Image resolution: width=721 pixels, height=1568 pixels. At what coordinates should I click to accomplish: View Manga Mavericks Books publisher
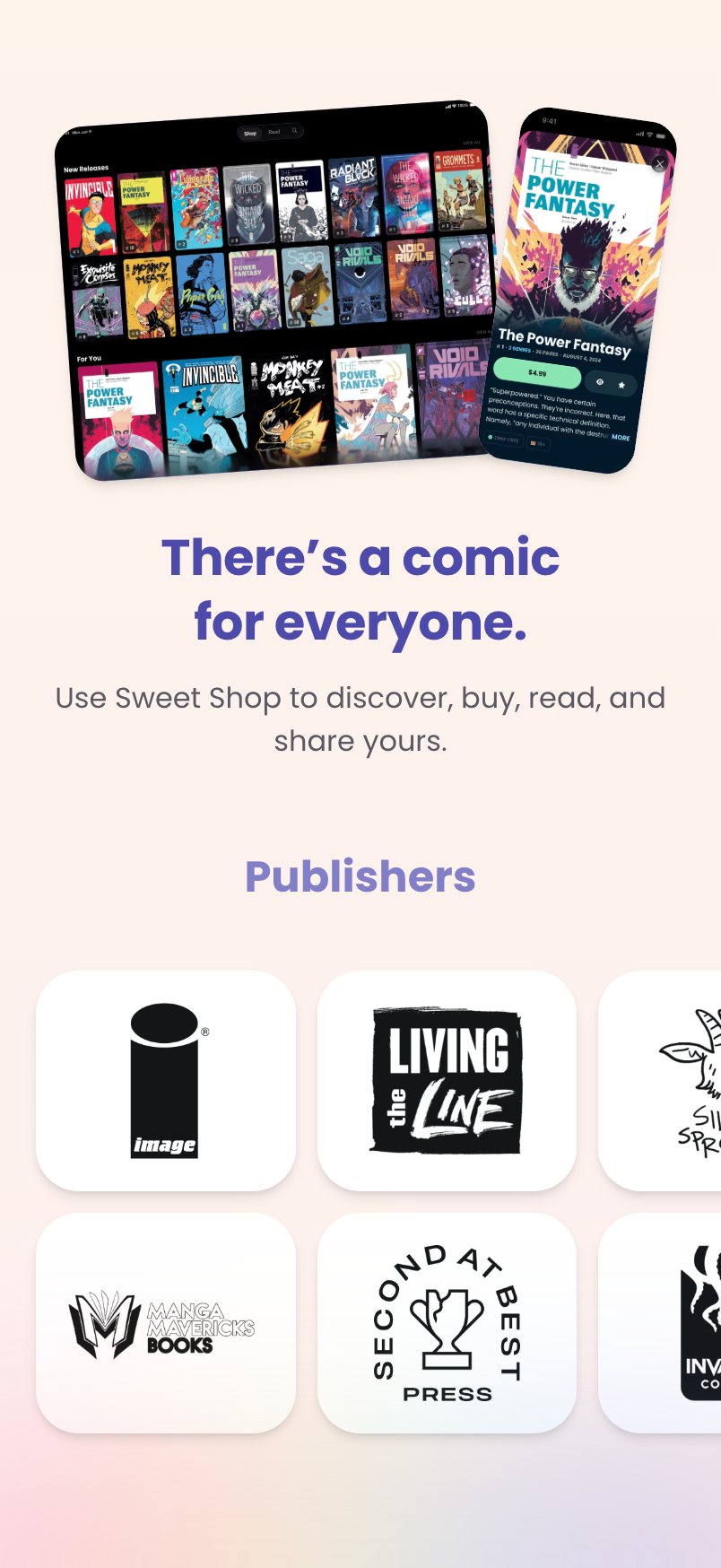166,1323
